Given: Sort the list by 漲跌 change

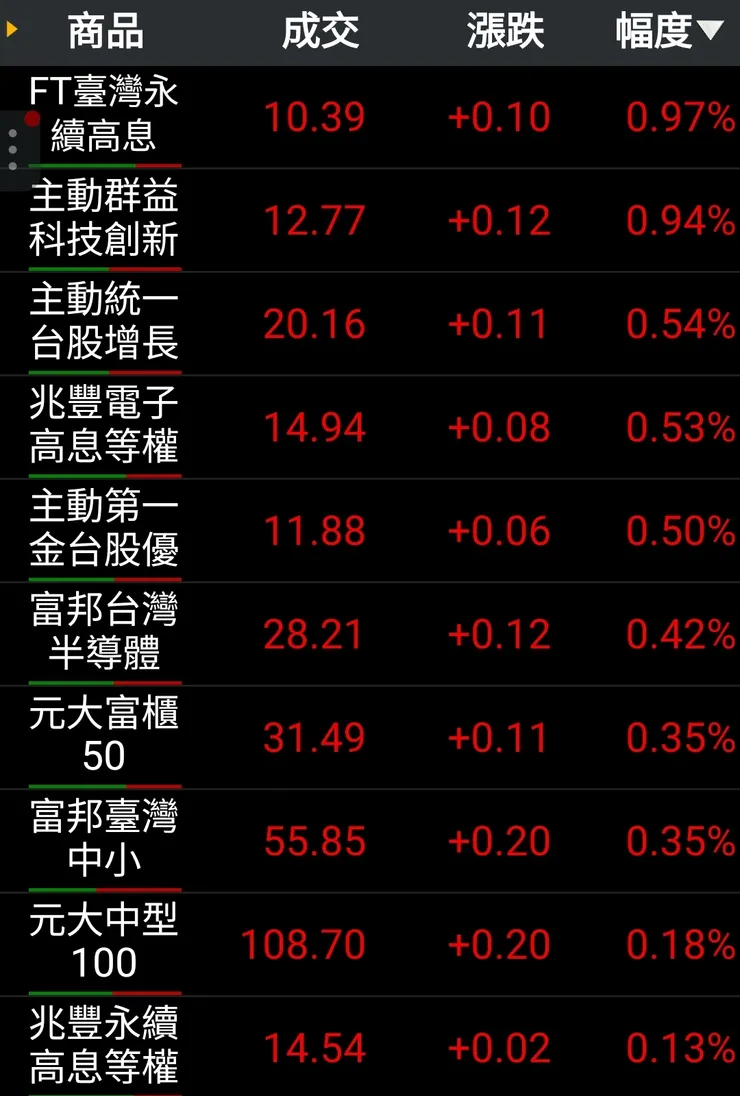Looking at the screenshot, I should (x=505, y=32).
